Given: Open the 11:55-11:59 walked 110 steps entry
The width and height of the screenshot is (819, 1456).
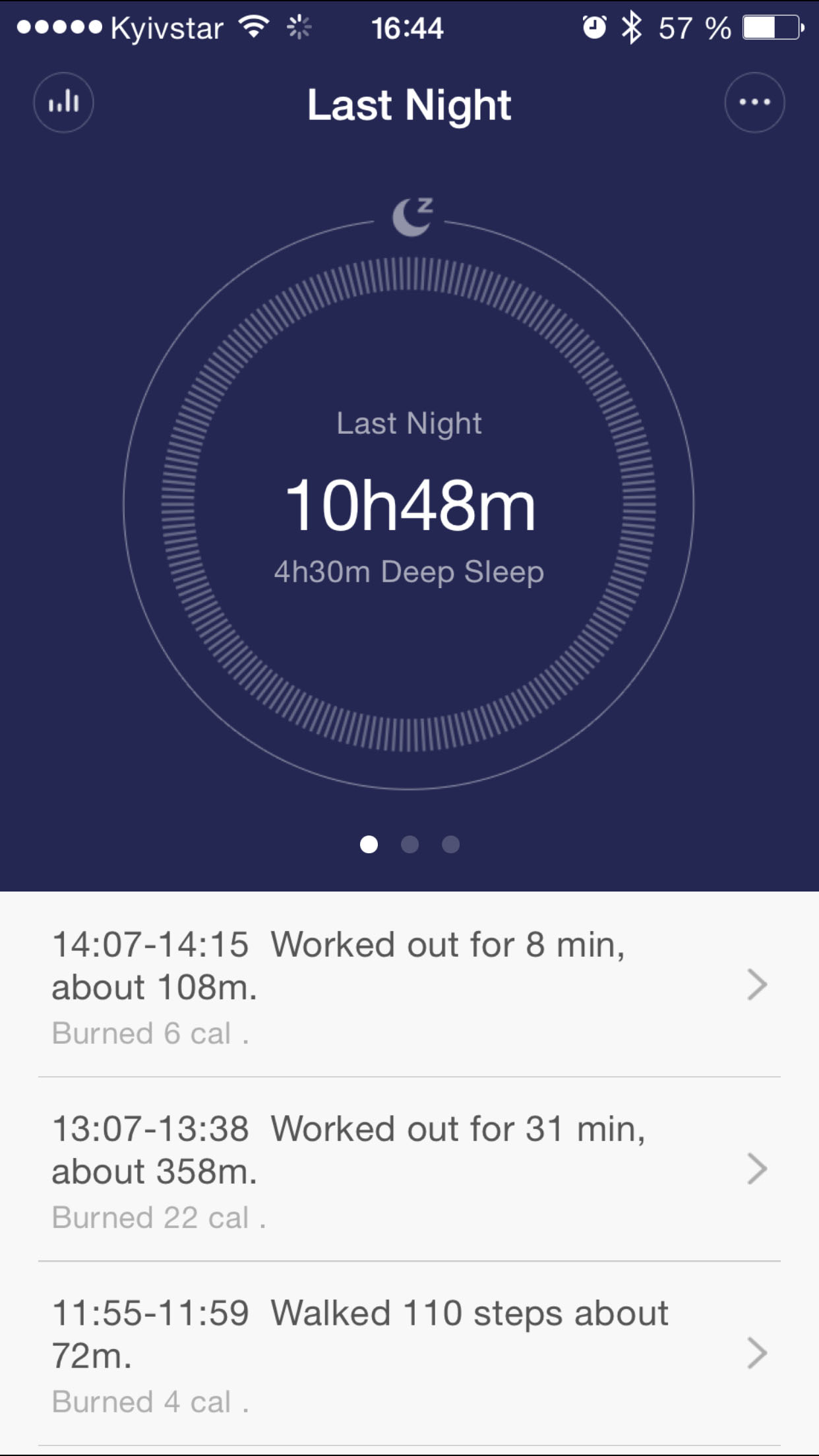Looking at the screenshot, I should [x=409, y=1354].
